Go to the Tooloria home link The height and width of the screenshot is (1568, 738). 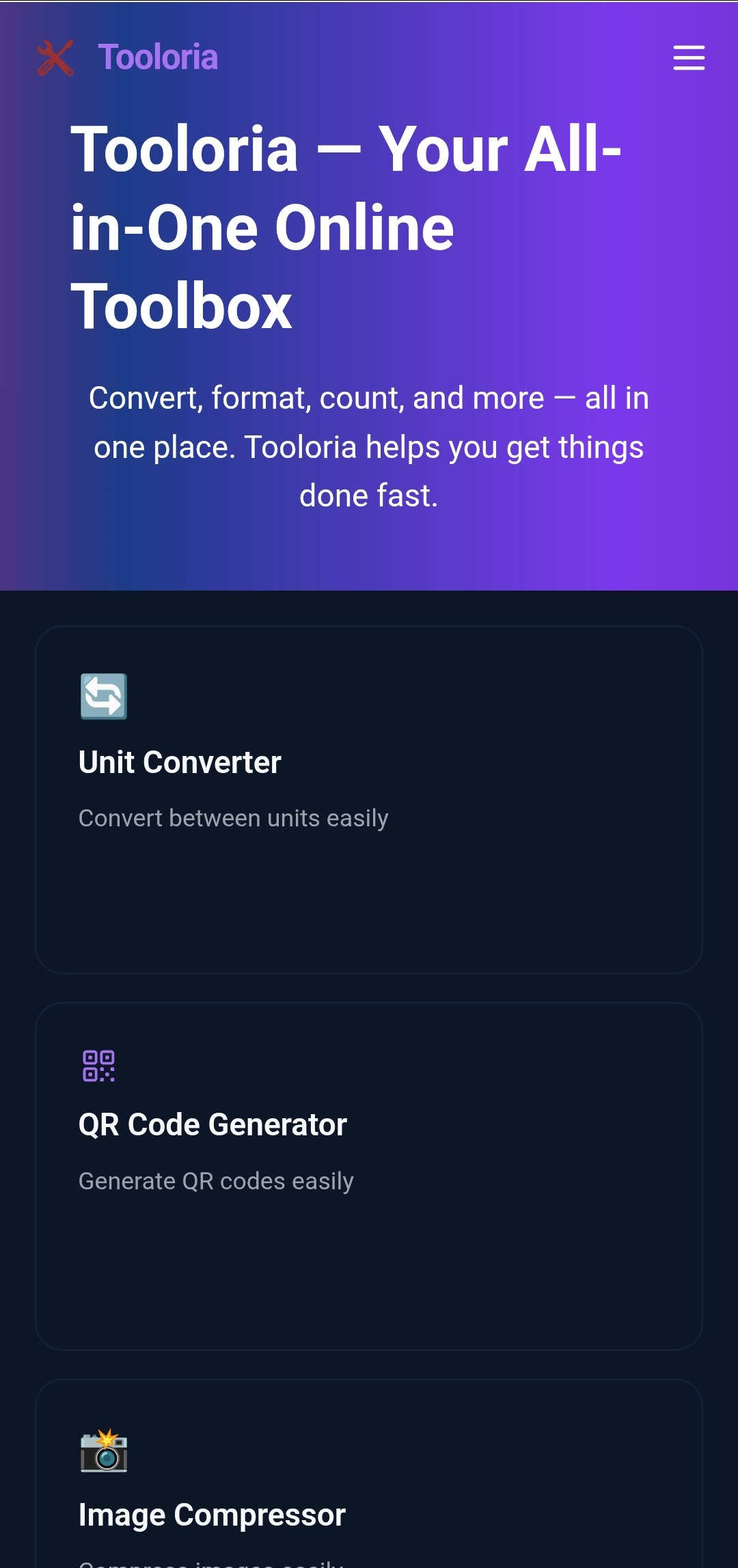(128, 57)
